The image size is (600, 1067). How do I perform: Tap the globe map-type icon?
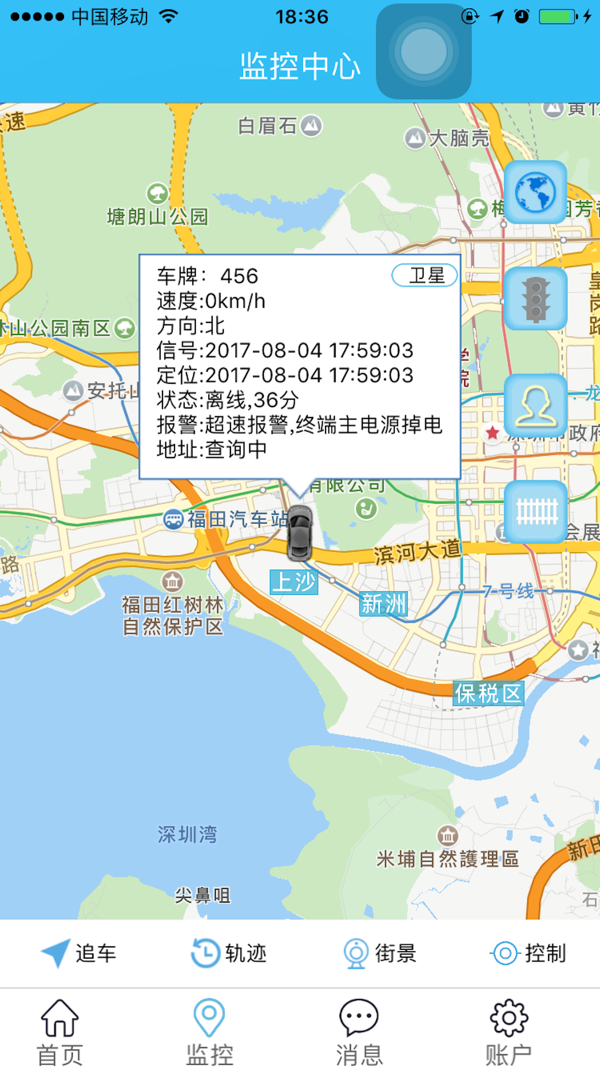(x=535, y=192)
